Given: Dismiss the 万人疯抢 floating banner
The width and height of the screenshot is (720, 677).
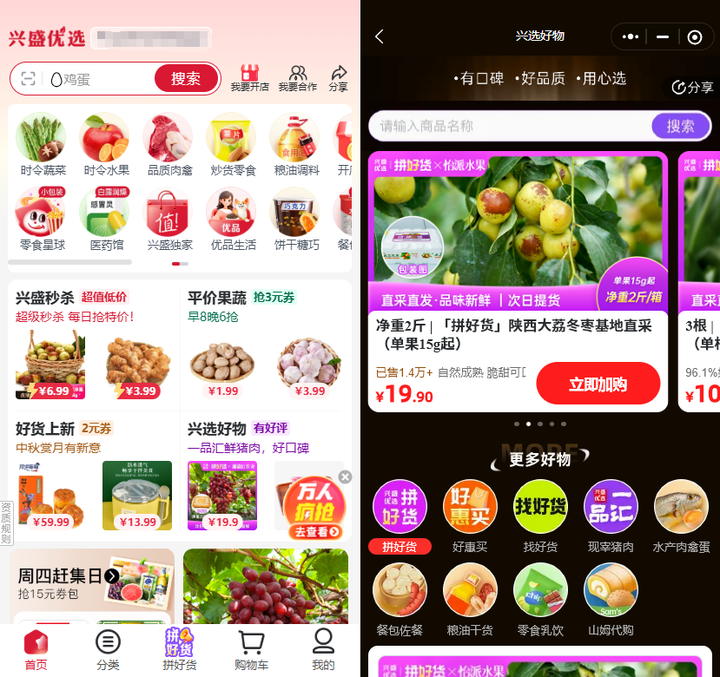Looking at the screenshot, I should [x=345, y=477].
